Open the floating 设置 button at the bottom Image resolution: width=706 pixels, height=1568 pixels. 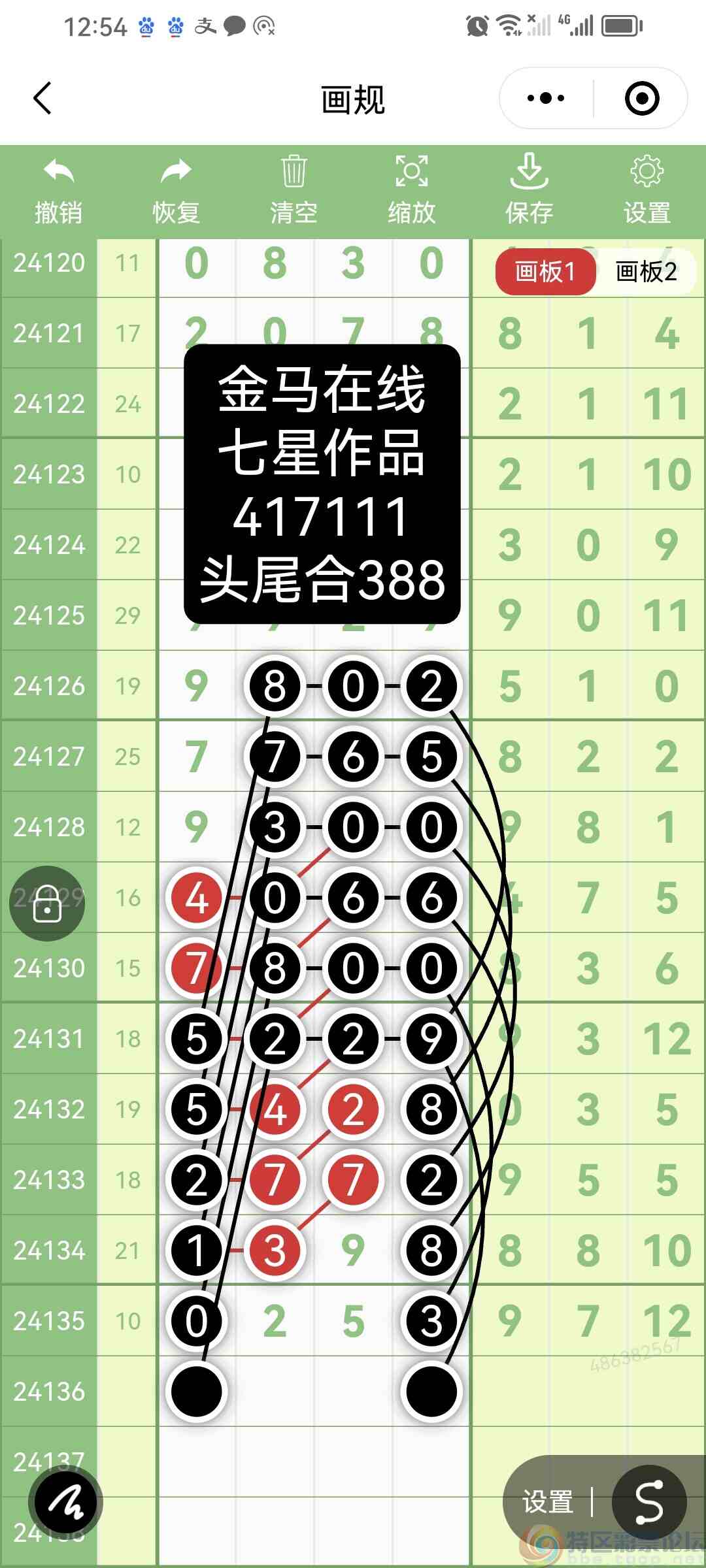tap(548, 1501)
